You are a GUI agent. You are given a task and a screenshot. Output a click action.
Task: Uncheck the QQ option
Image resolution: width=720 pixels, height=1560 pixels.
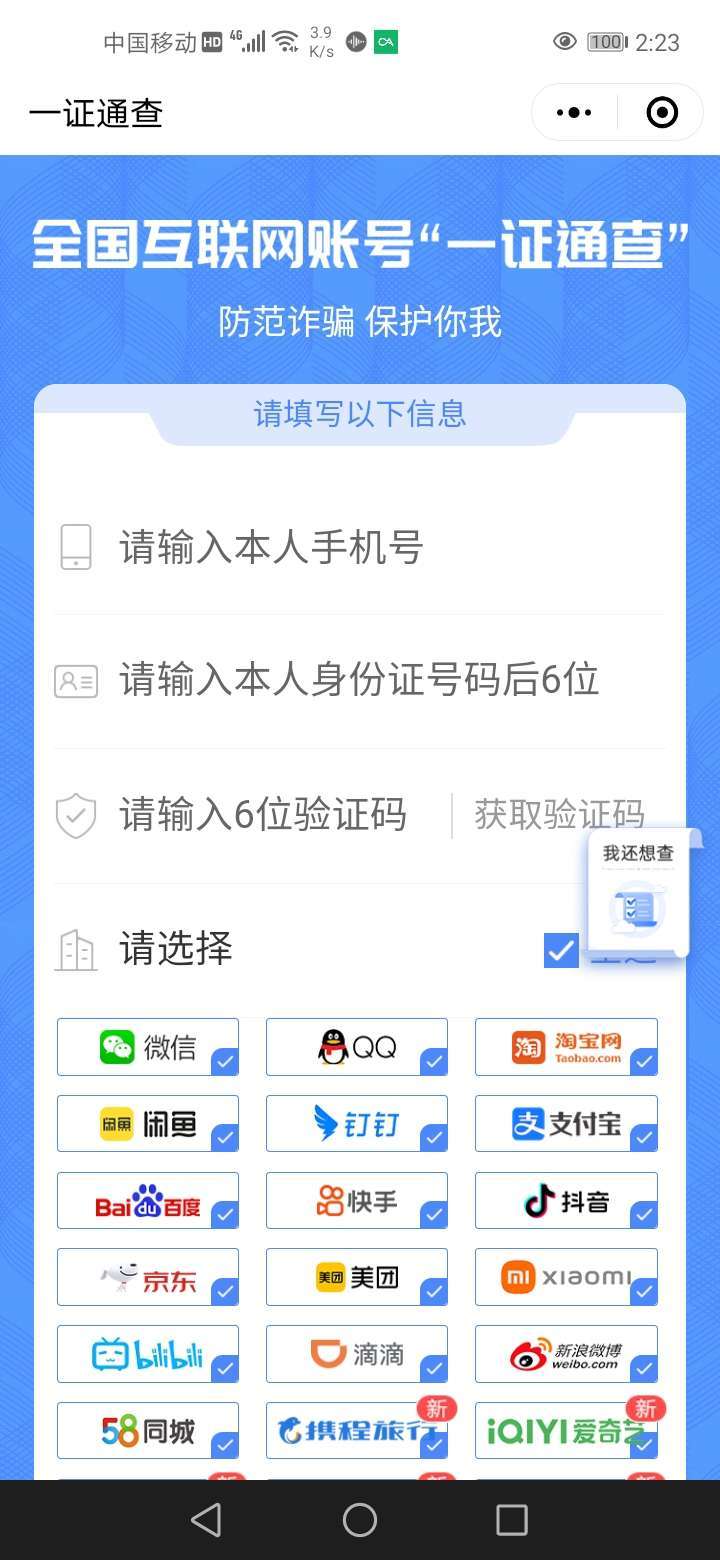(357, 1047)
